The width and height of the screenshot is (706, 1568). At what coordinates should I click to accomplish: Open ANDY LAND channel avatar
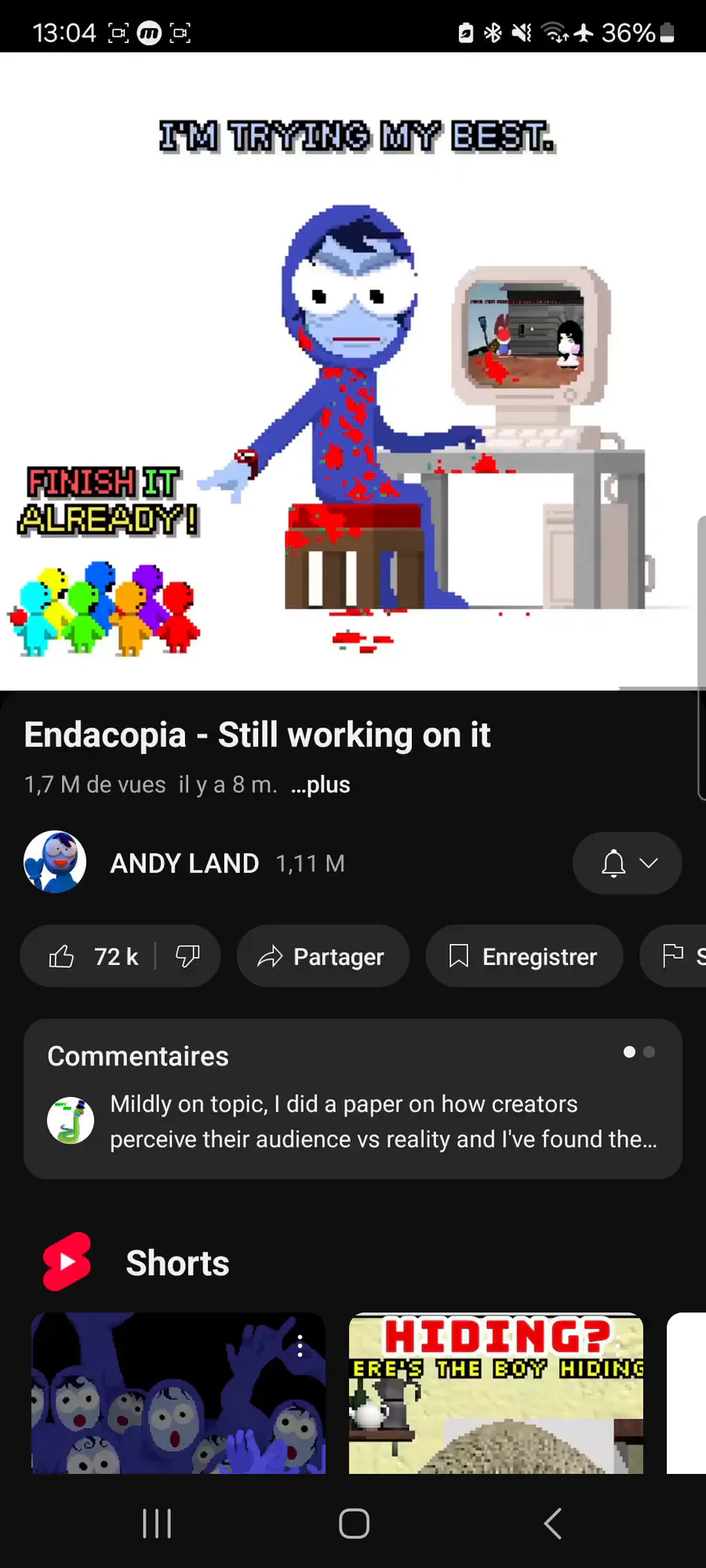[55, 862]
